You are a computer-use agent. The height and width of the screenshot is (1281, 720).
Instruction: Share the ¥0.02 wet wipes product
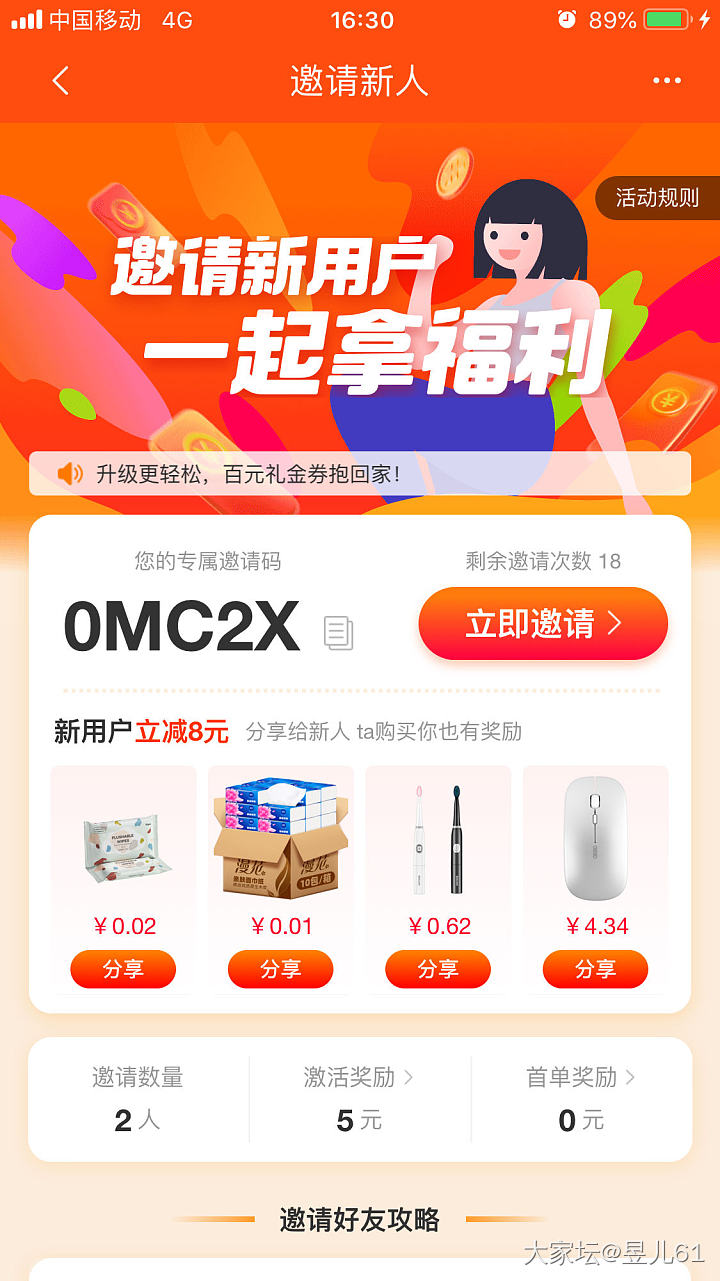(x=123, y=969)
